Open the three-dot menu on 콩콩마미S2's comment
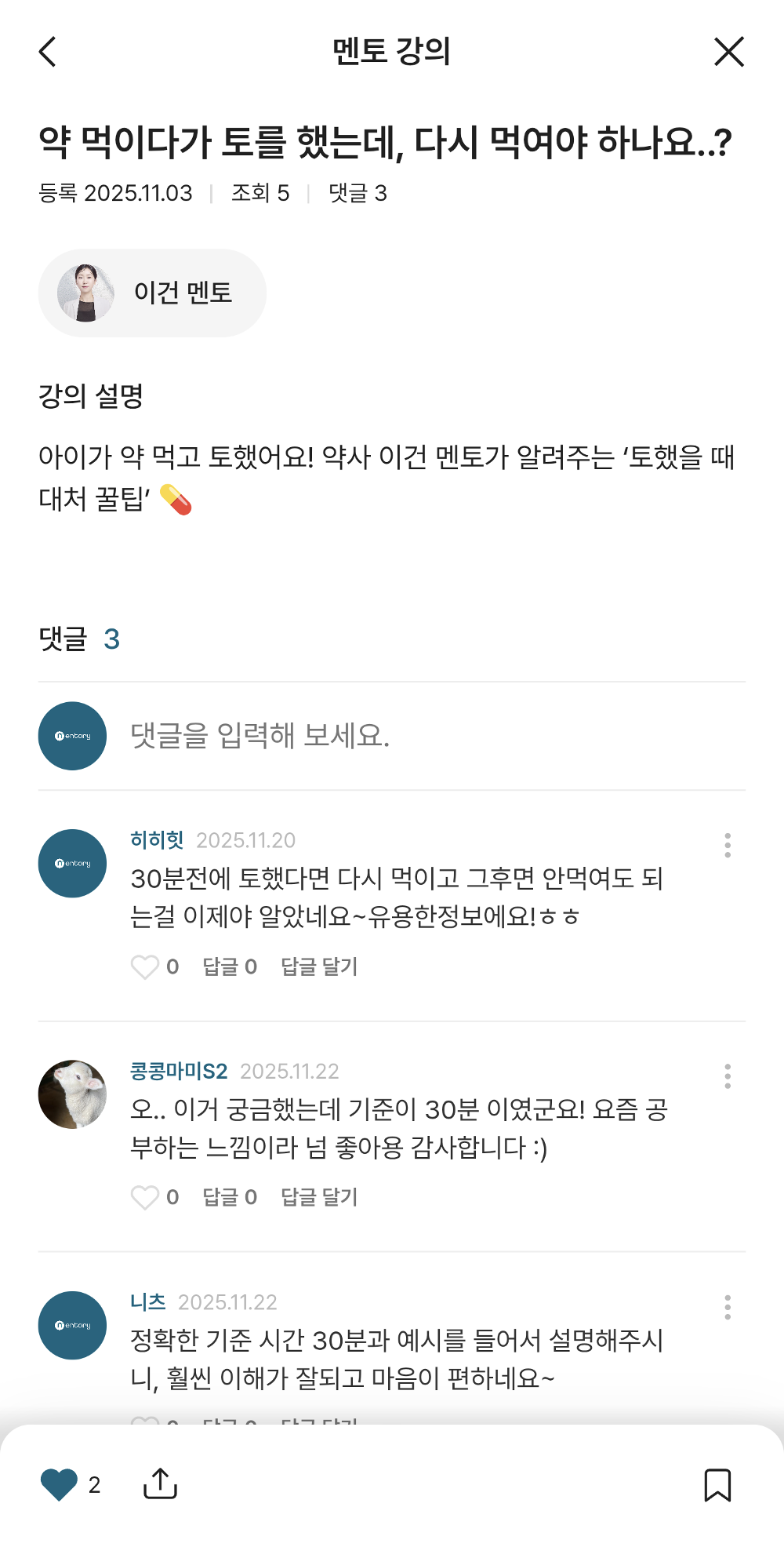 pyautogui.click(x=728, y=1077)
